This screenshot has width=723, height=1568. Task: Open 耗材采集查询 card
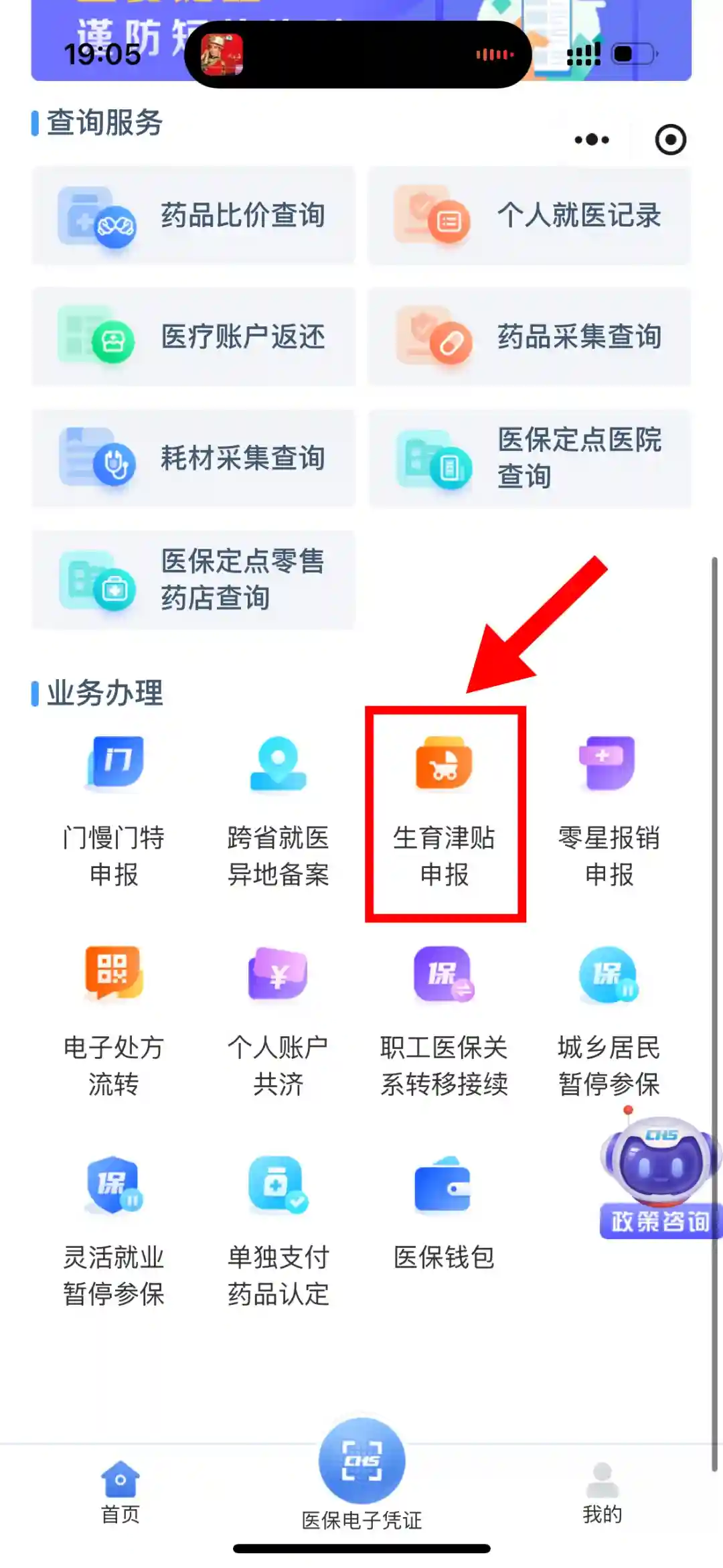coord(193,458)
